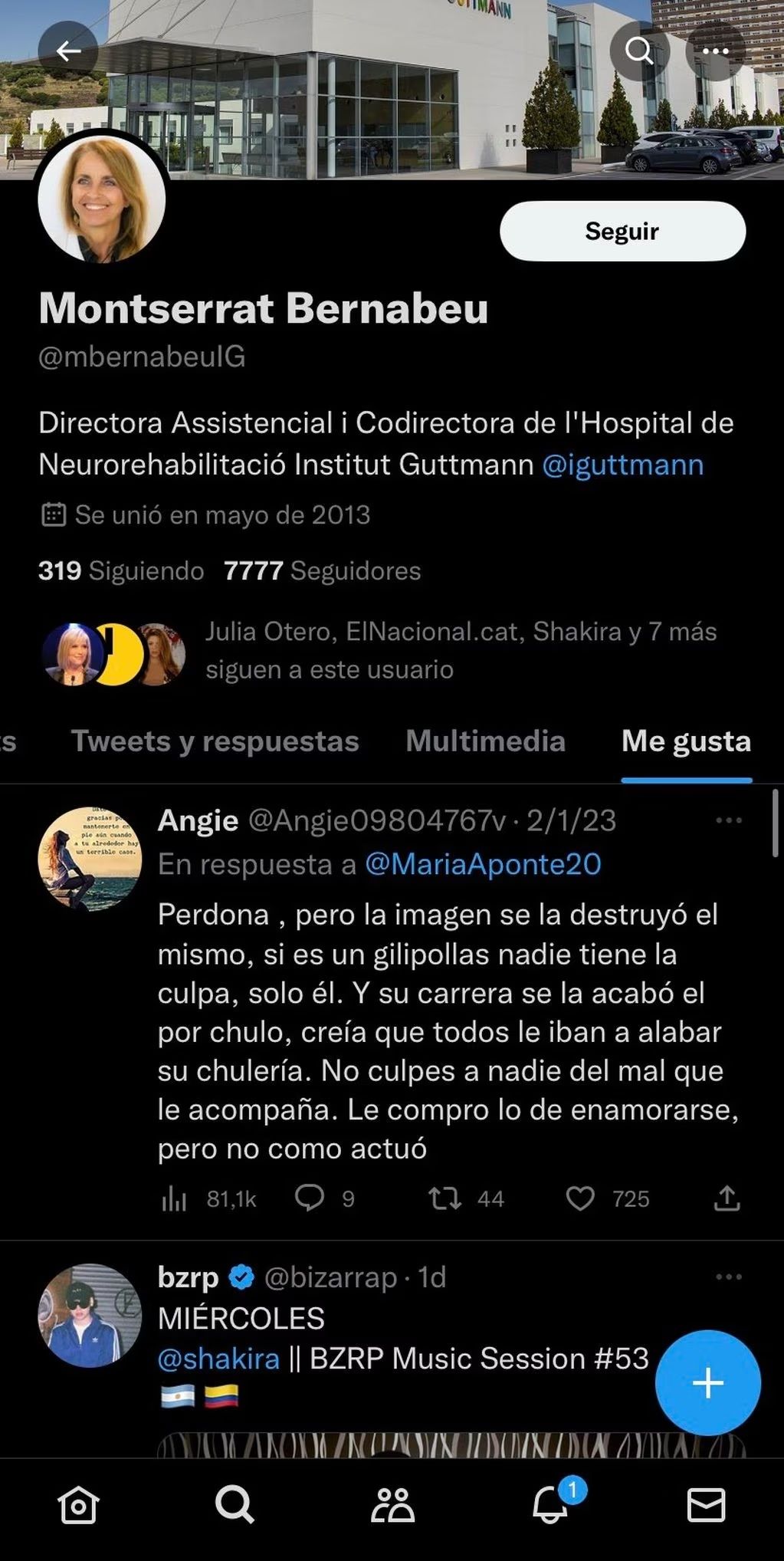This screenshot has height=1561, width=784.
Task: Open the @iguttmann mention link
Action: [x=622, y=465]
